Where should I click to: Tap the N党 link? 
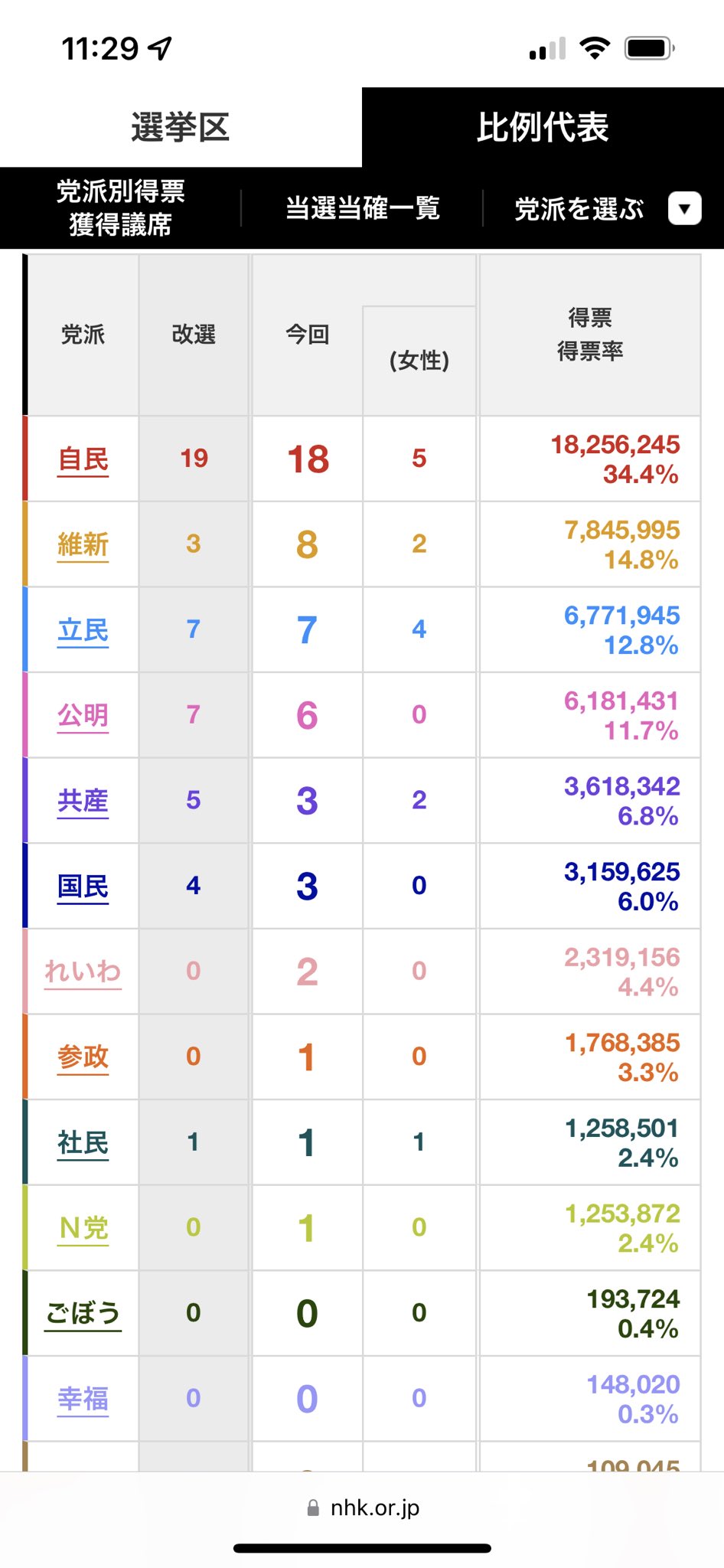(83, 1228)
